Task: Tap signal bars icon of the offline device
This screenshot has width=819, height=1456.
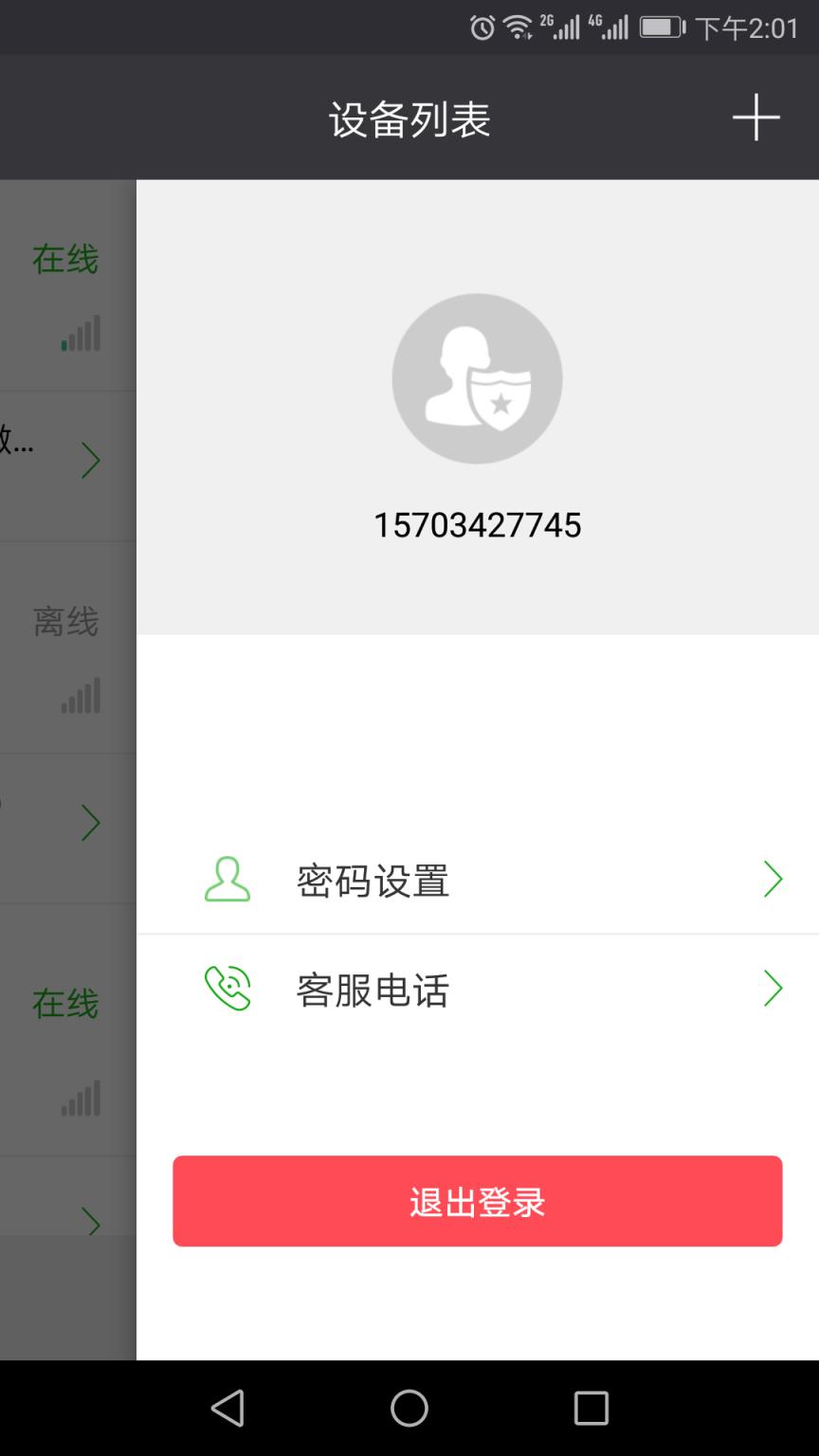Action: [80, 695]
